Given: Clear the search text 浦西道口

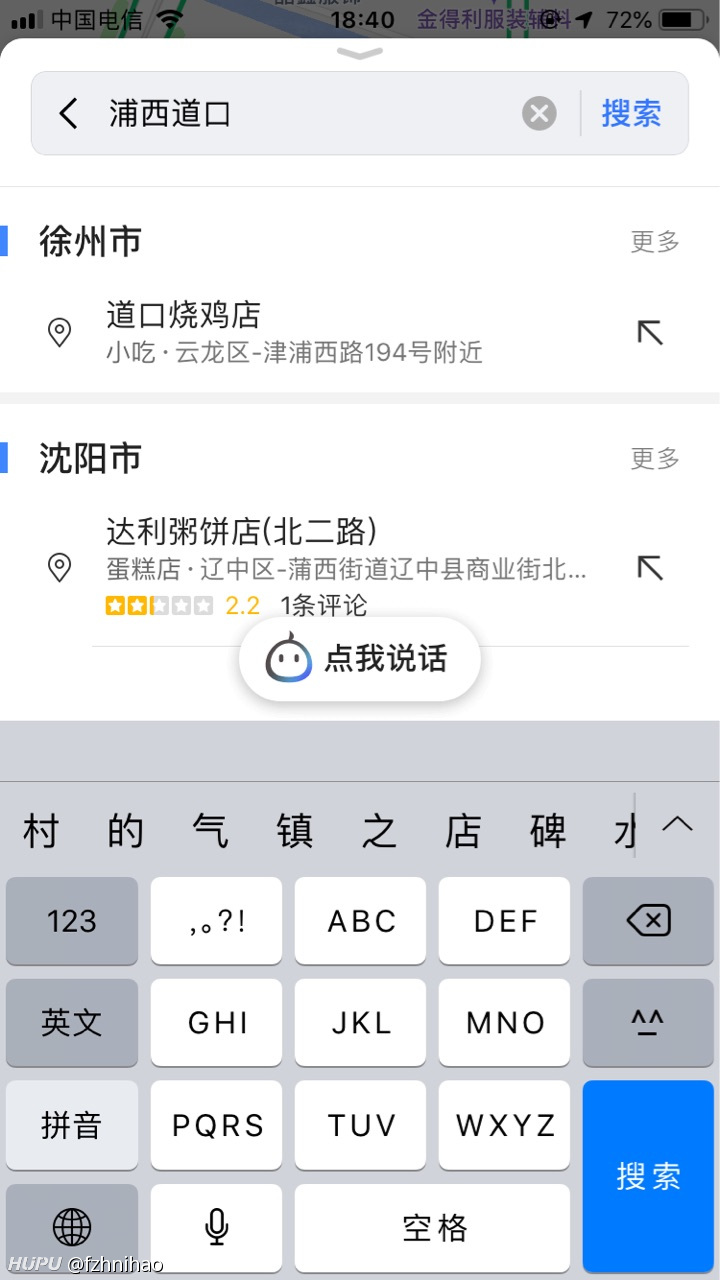Looking at the screenshot, I should (x=539, y=113).
